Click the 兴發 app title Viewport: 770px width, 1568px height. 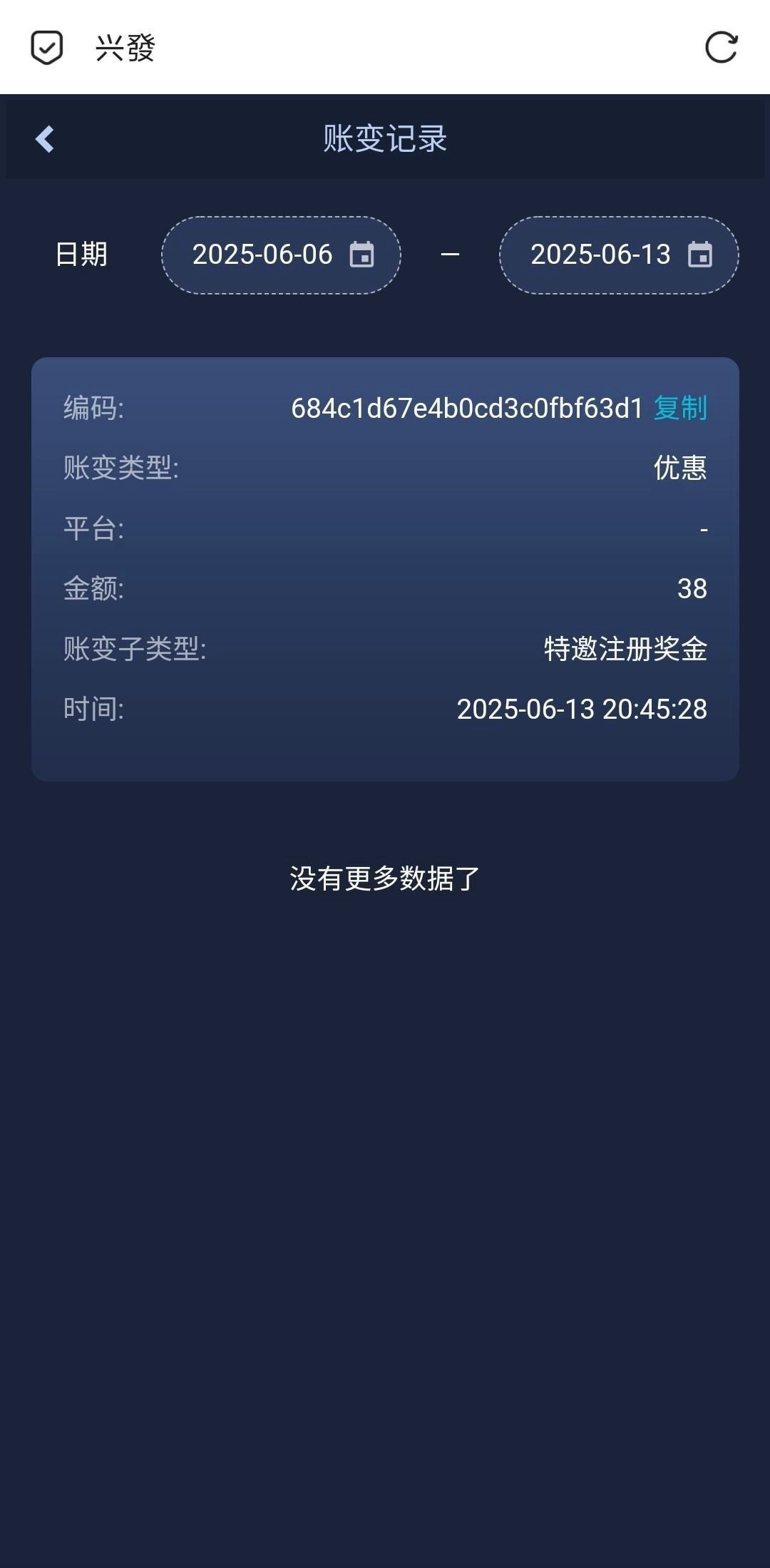pos(125,47)
